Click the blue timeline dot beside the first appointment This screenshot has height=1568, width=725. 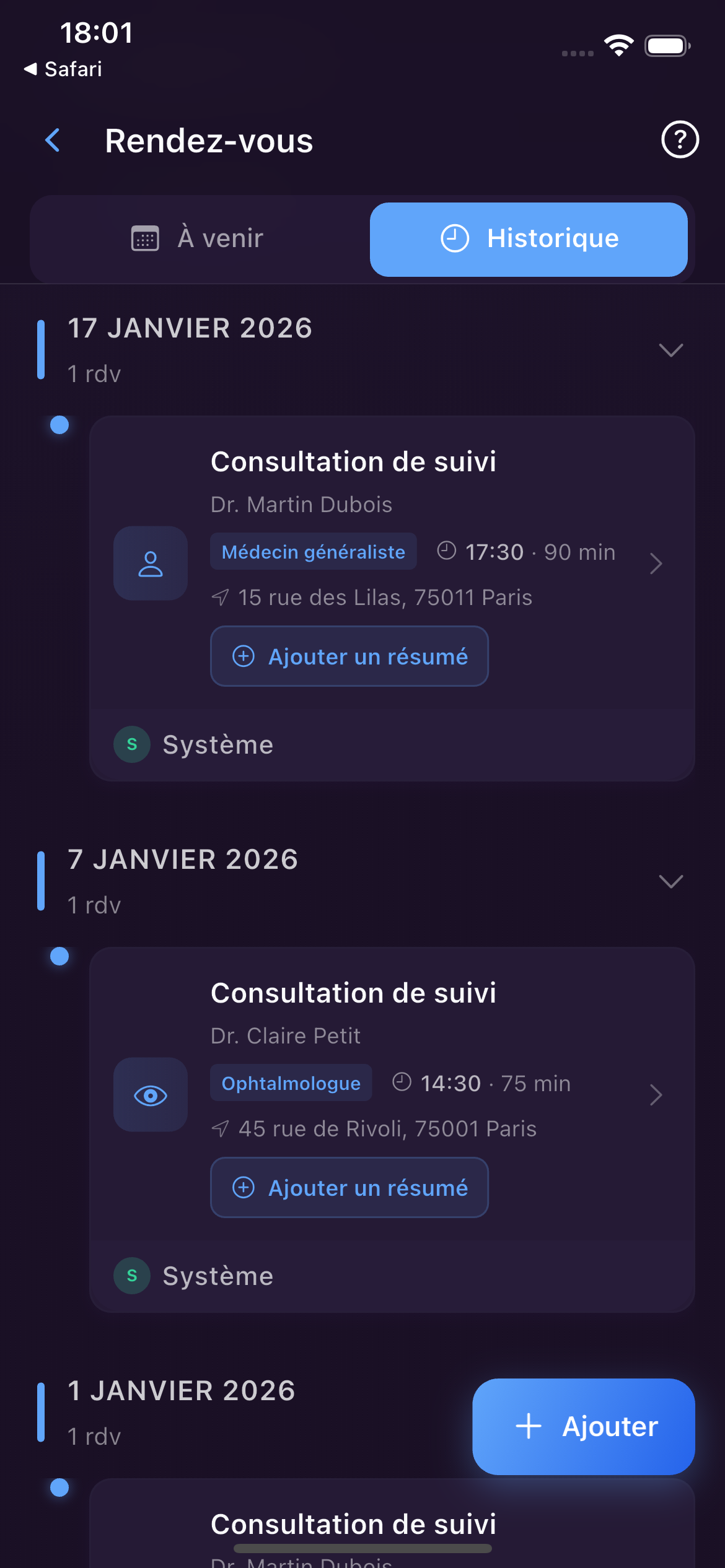[x=59, y=424]
